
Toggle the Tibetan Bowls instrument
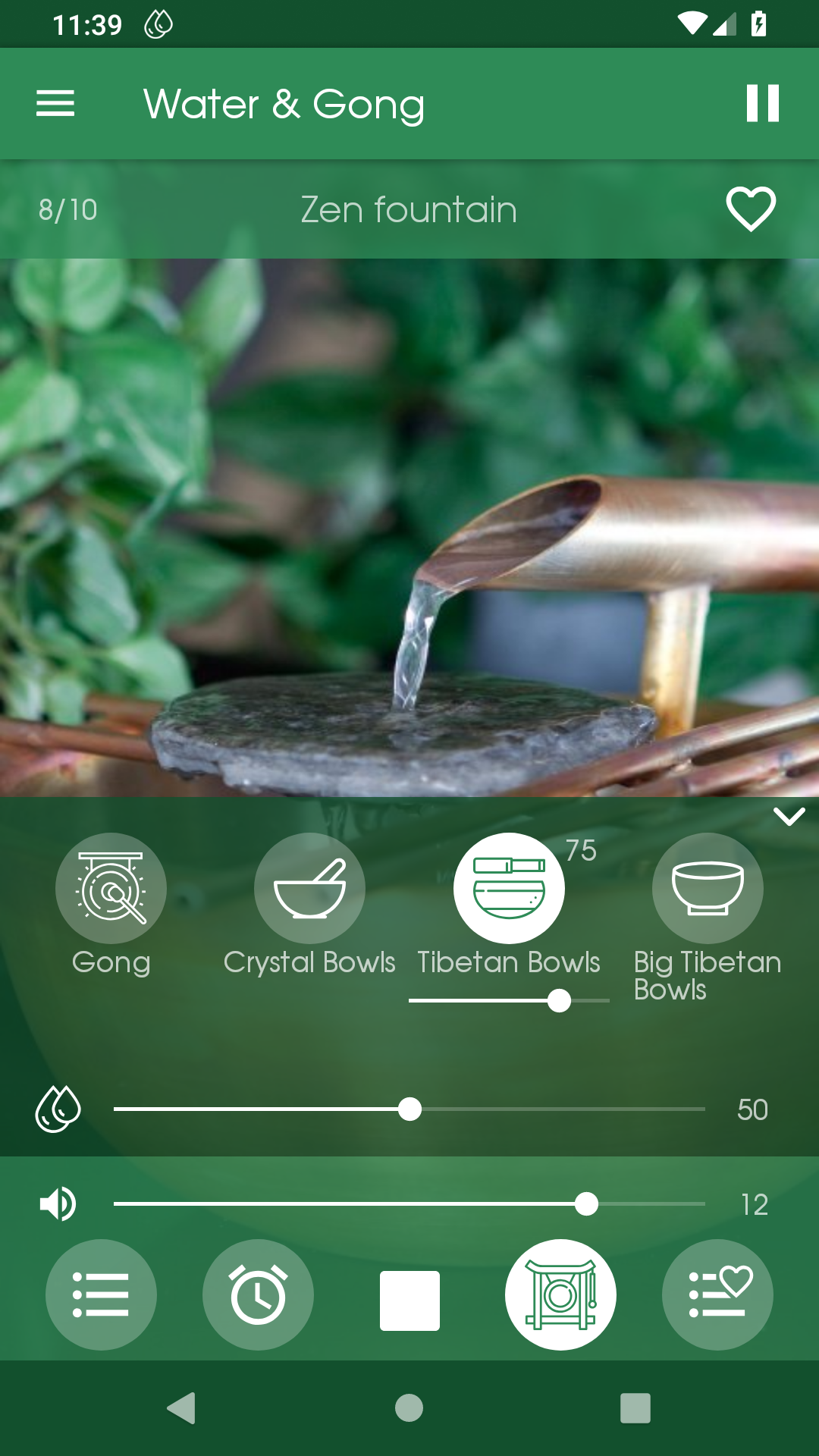(509, 888)
